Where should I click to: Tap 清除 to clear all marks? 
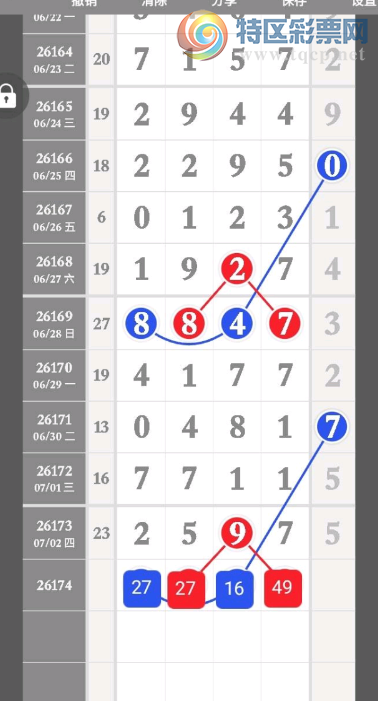pos(154,3)
